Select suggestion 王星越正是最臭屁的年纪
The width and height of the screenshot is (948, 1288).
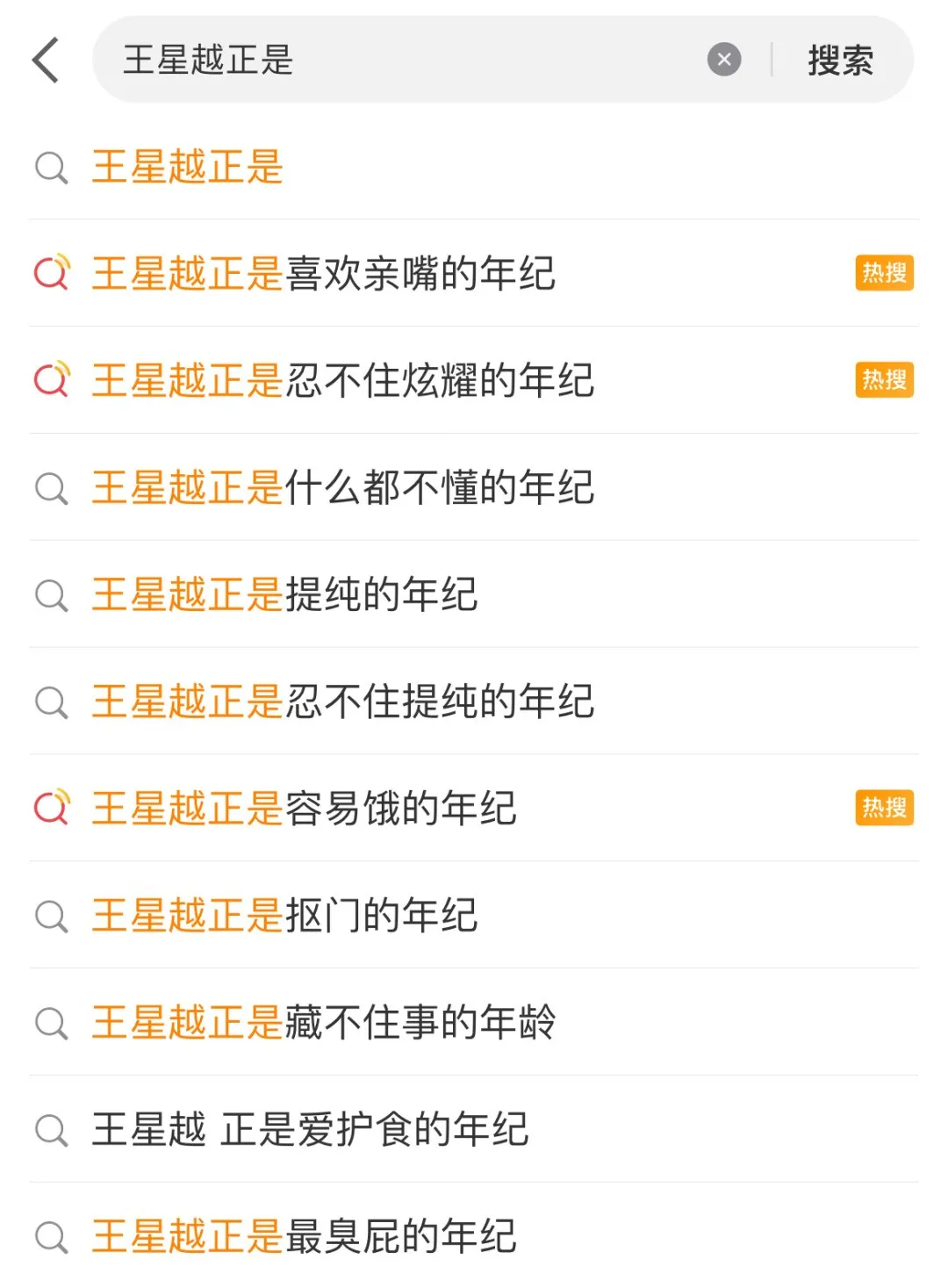[305, 1237]
